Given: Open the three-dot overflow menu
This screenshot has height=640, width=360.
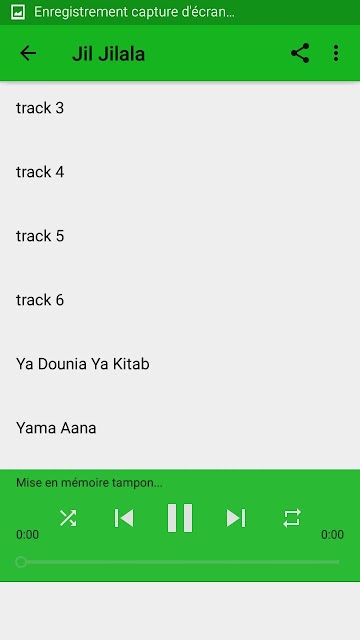Looking at the screenshot, I should [336, 53].
